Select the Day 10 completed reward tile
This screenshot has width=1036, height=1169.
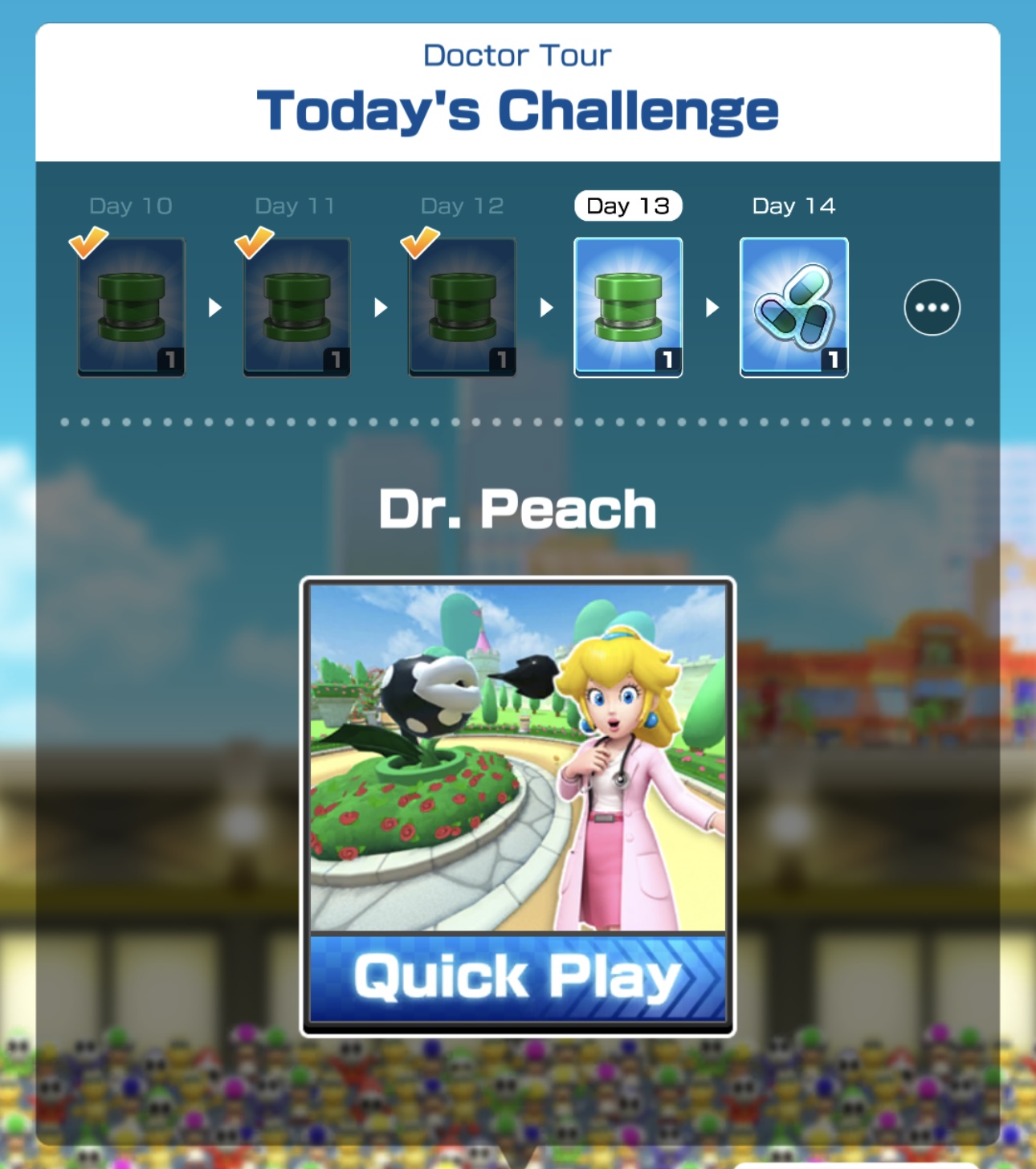pos(131,308)
